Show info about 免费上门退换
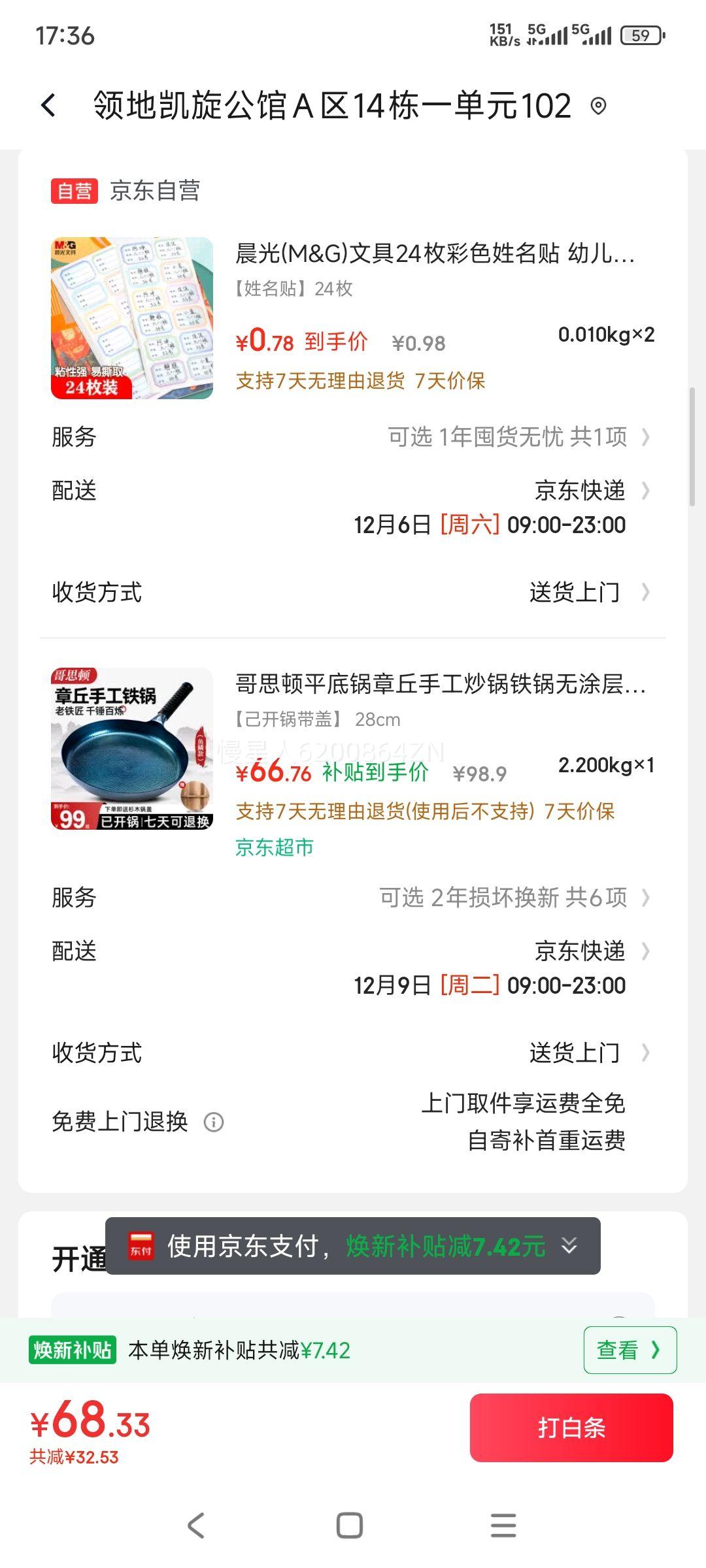 tap(214, 1122)
